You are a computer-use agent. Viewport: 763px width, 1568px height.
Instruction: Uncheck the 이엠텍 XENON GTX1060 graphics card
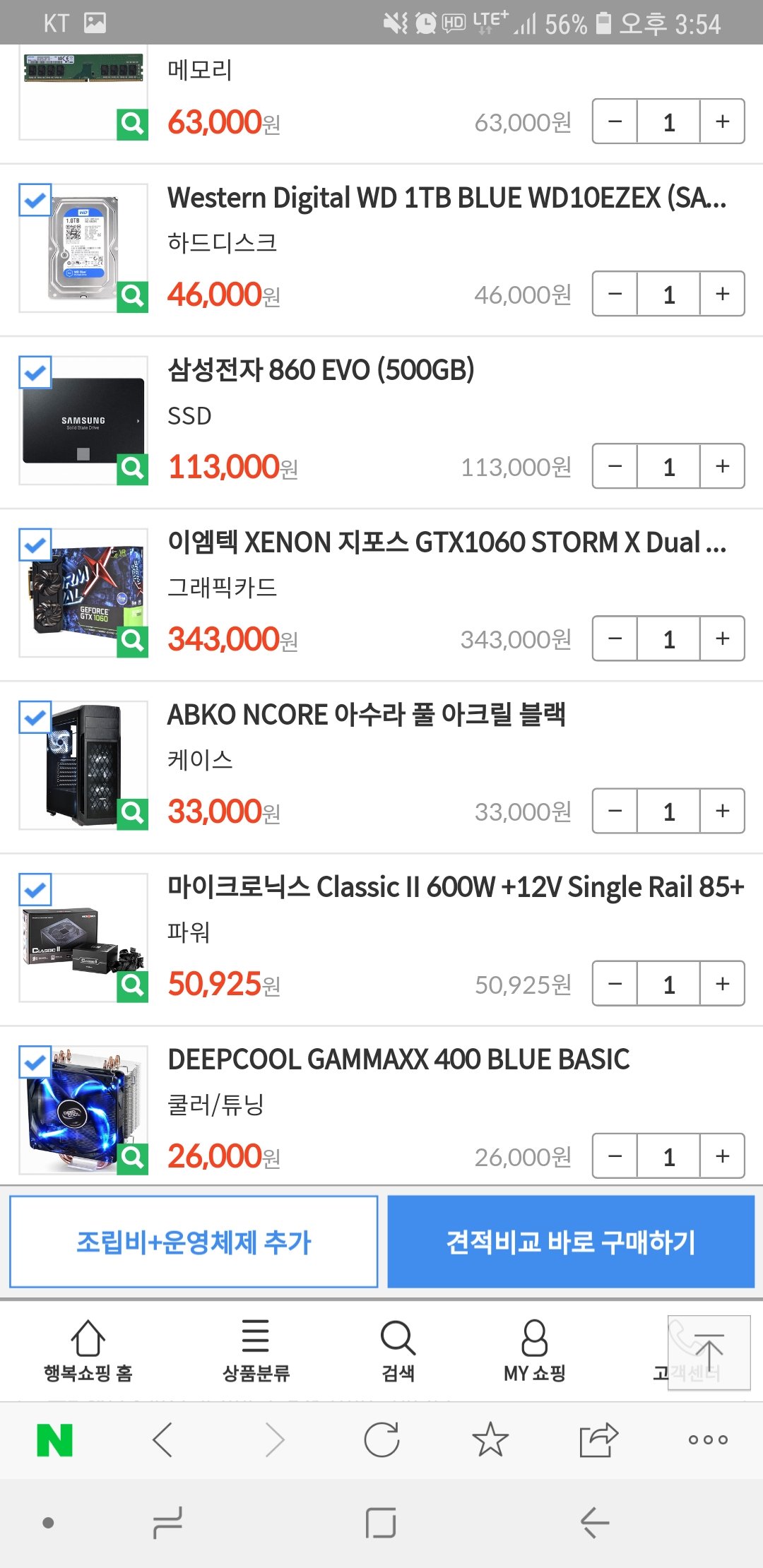coord(35,545)
